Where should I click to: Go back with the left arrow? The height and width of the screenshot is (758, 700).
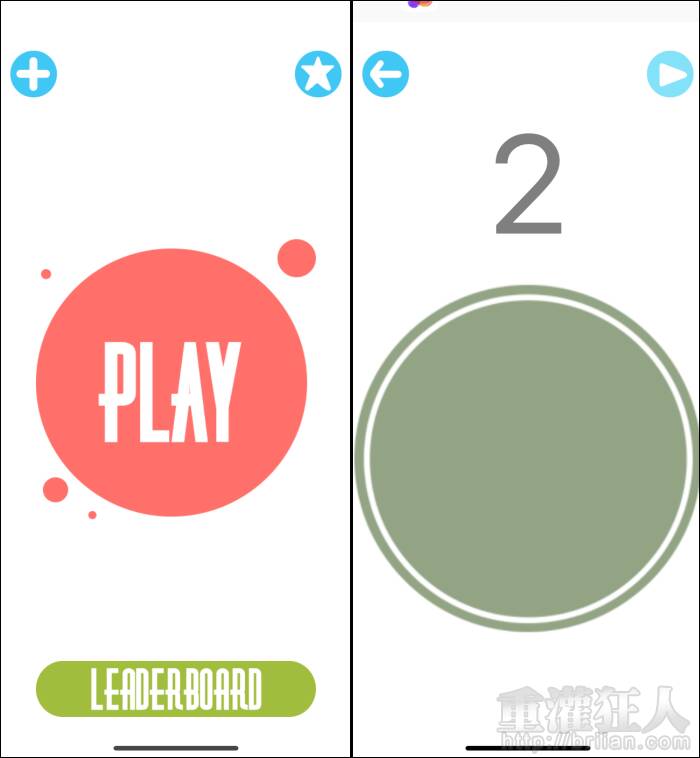pos(385,74)
